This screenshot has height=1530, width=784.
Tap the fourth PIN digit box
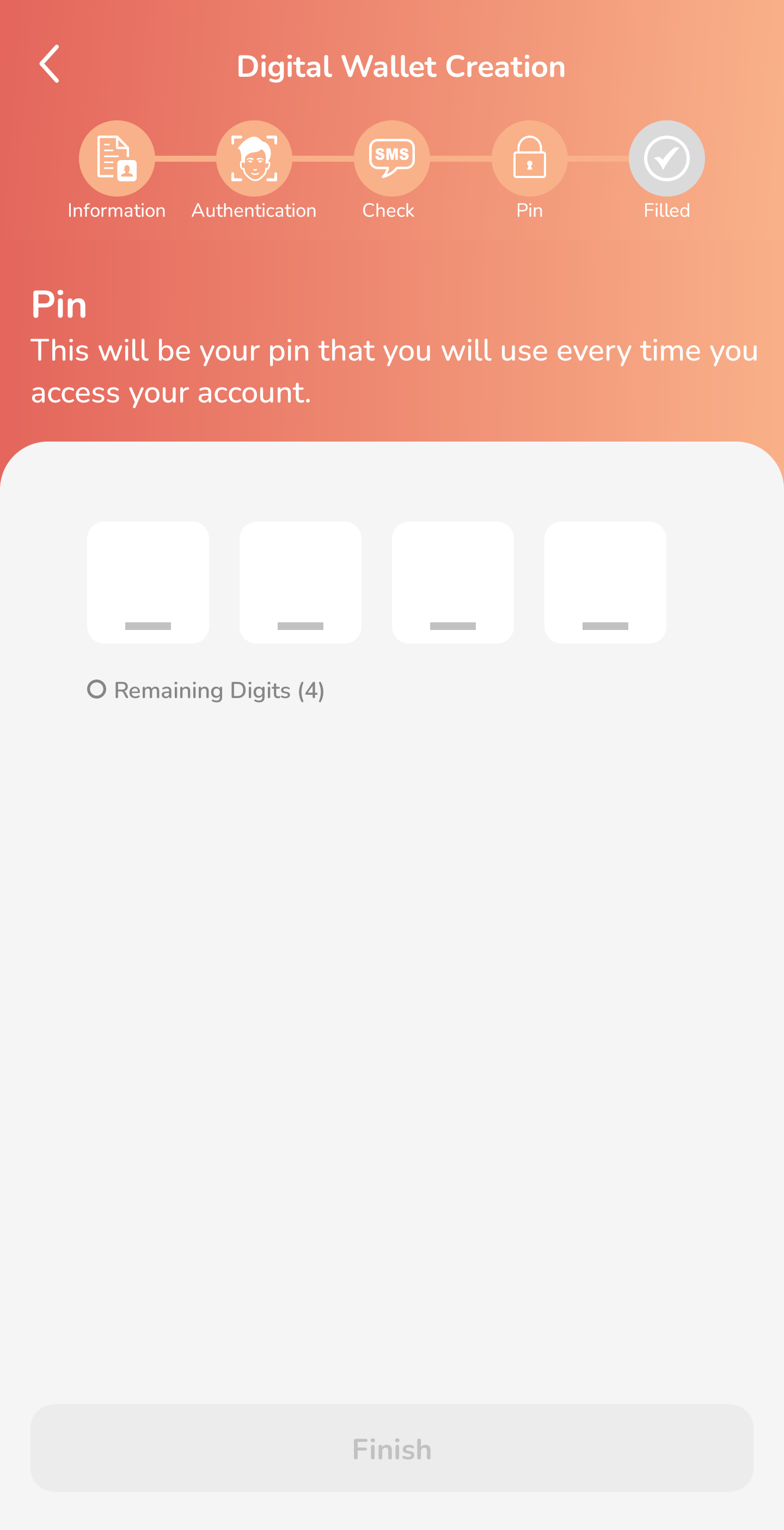605,582
